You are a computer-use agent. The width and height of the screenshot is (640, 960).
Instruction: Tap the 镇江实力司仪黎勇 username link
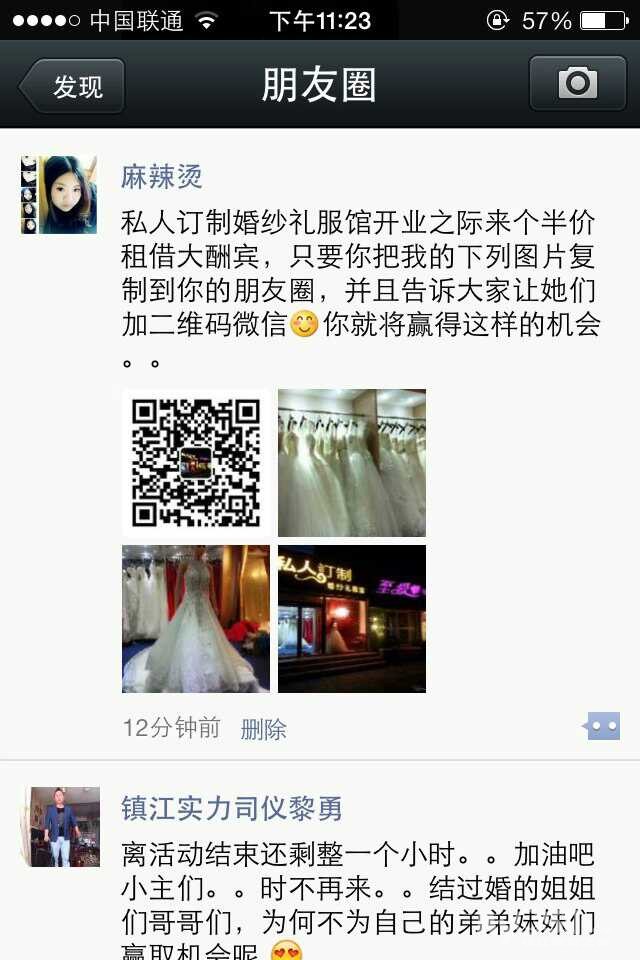pyautogui.click(x=231, y=808)
